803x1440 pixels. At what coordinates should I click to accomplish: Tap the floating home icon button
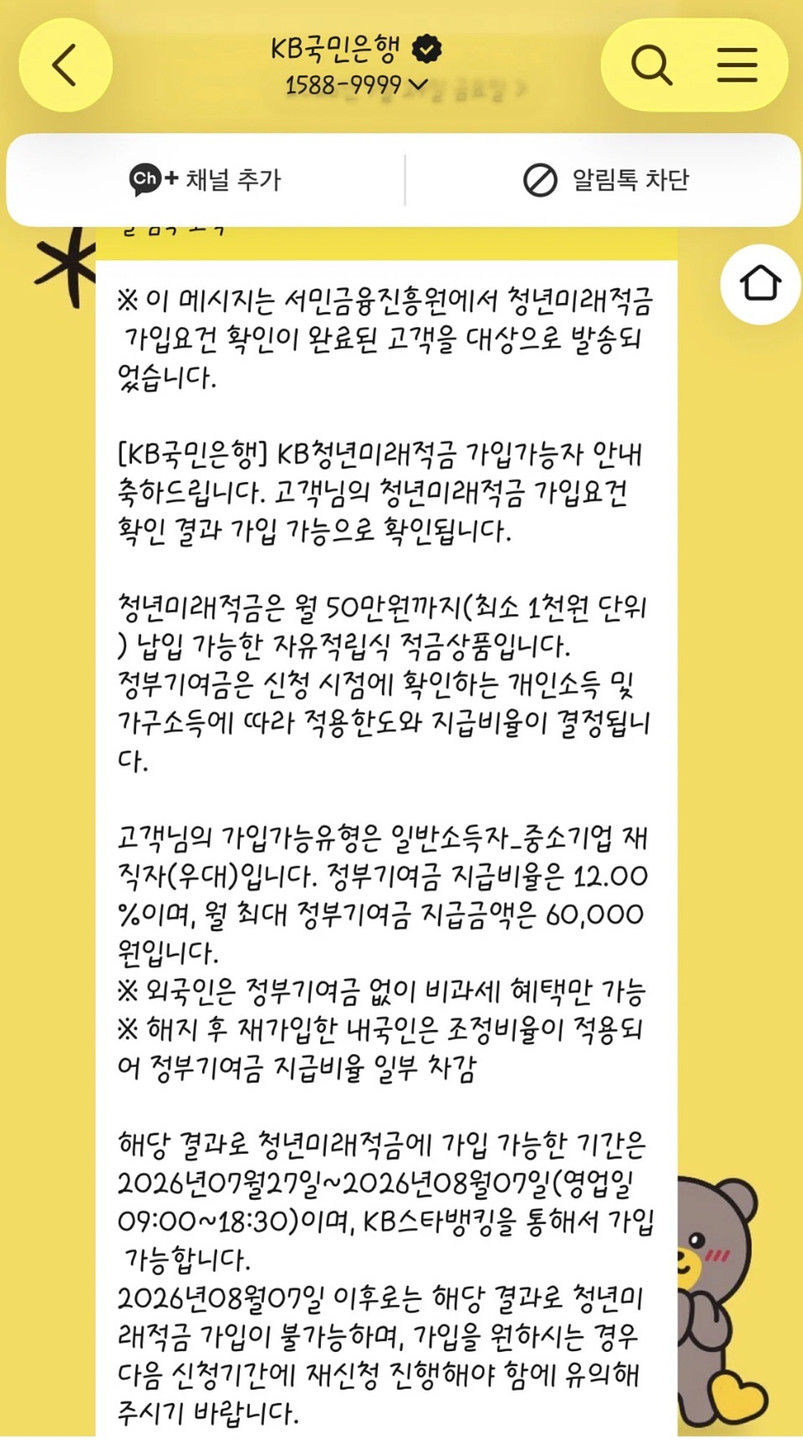(x=760, y=284)
